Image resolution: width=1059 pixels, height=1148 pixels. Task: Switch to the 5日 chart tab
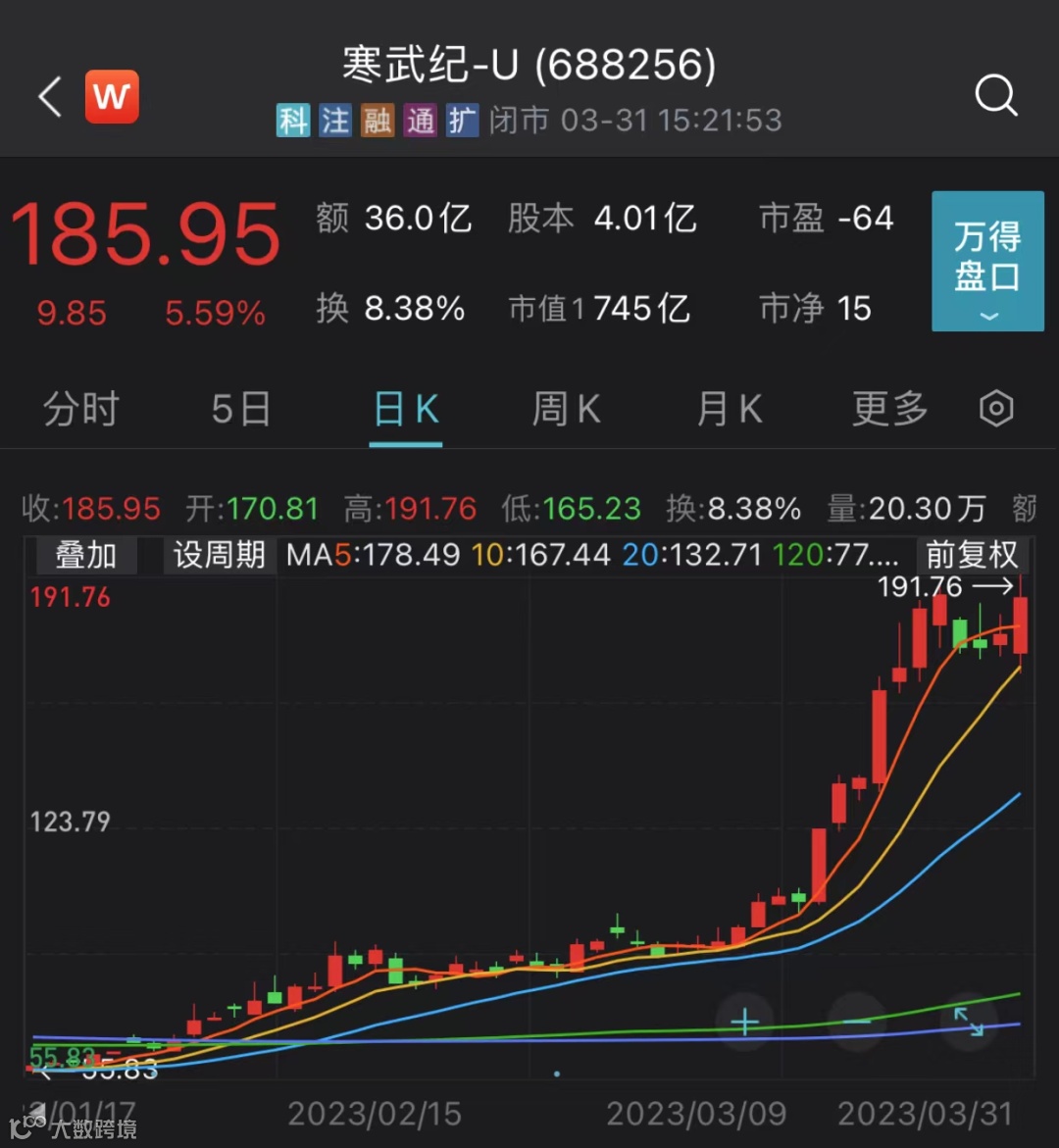click(240, 409)
